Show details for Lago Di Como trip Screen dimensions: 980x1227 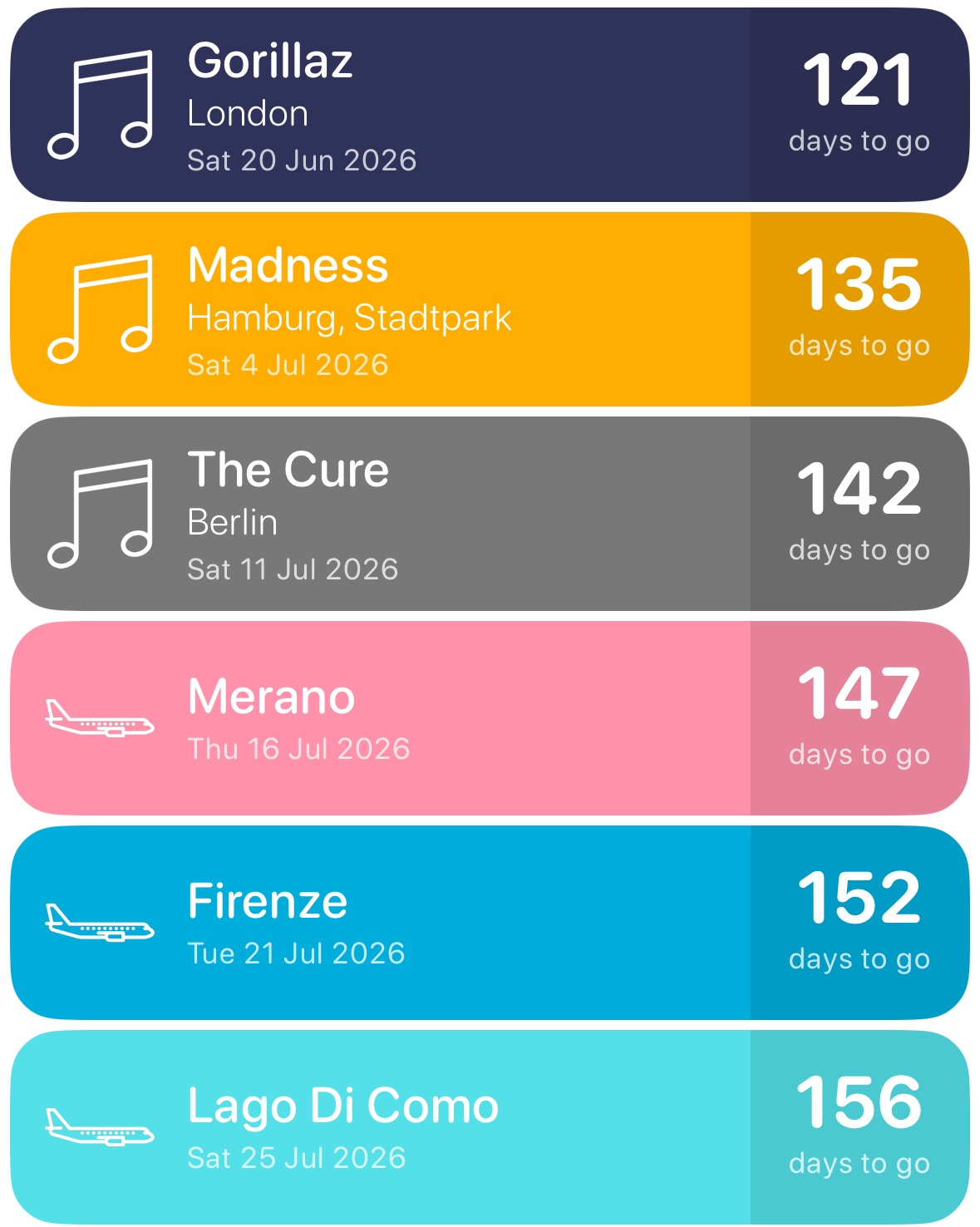489,1127
